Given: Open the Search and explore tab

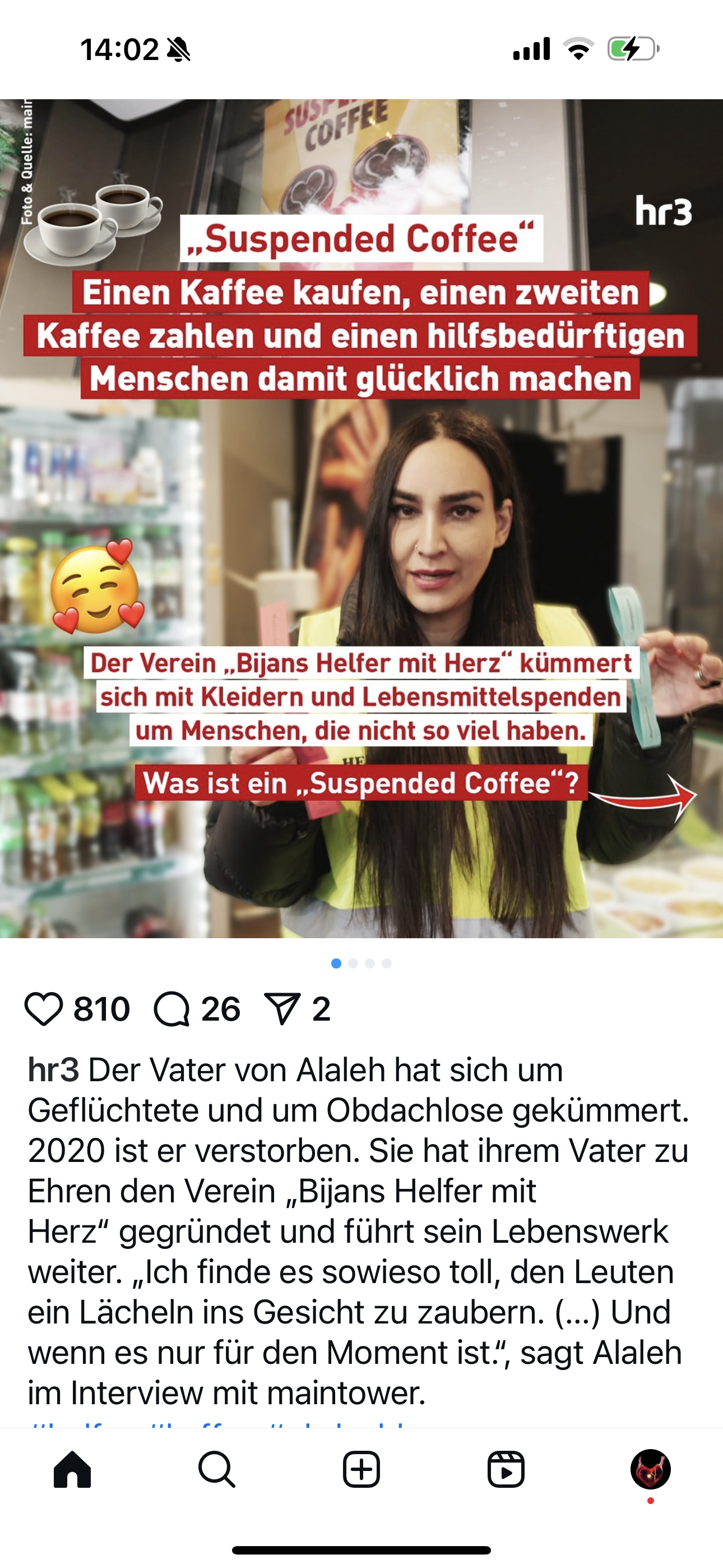Looking at the screenshot, I should pos(217,1469).
